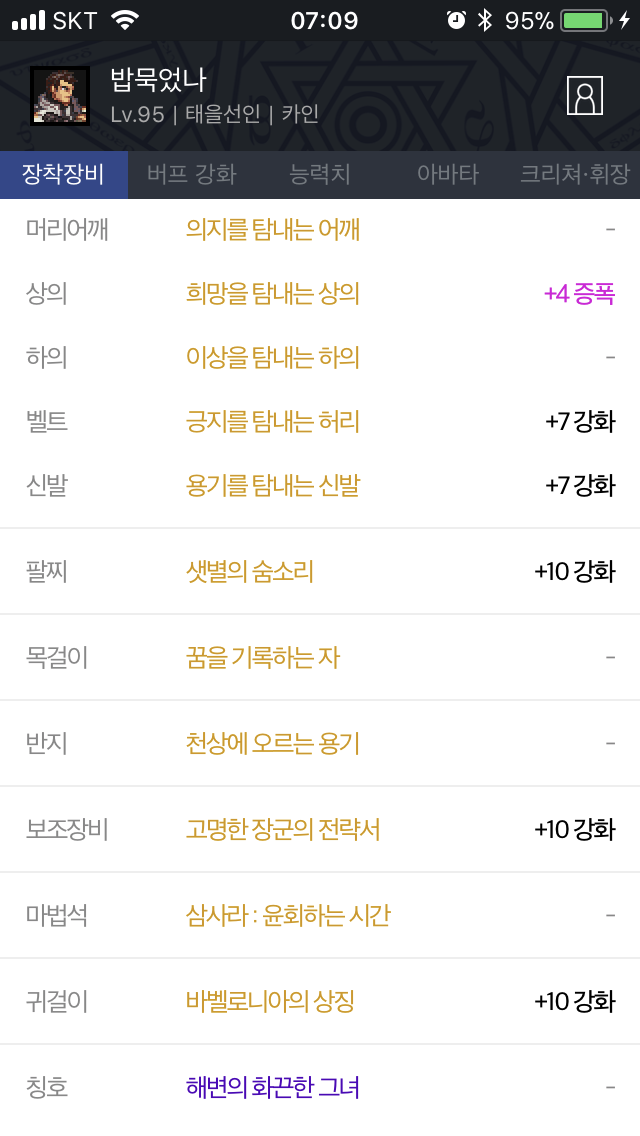Tap the character avatar 밥묵었나
The image size is (640, 1136).
point(59,96)
